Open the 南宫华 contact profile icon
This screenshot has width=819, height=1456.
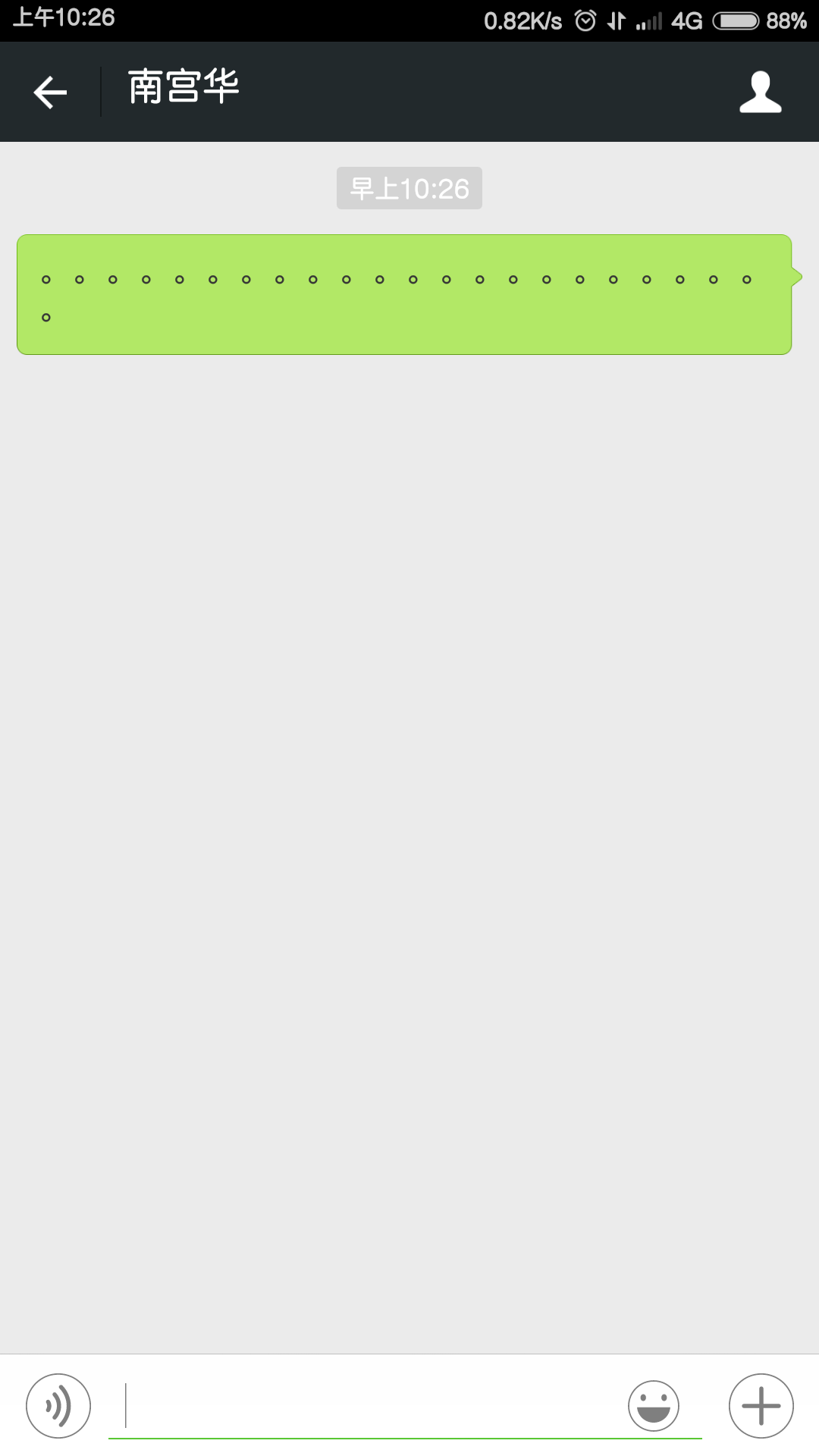760,93
